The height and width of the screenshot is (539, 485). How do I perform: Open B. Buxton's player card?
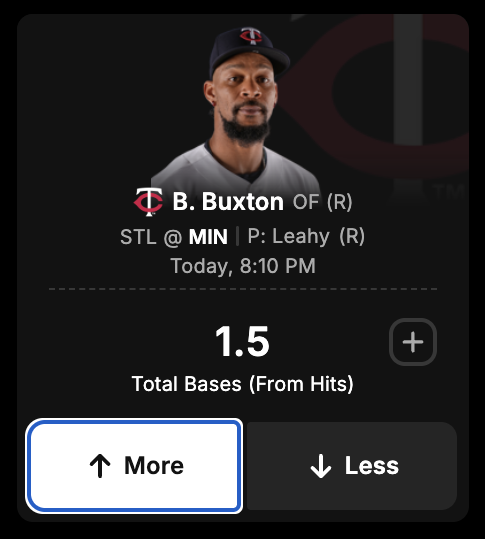point(228,201)
